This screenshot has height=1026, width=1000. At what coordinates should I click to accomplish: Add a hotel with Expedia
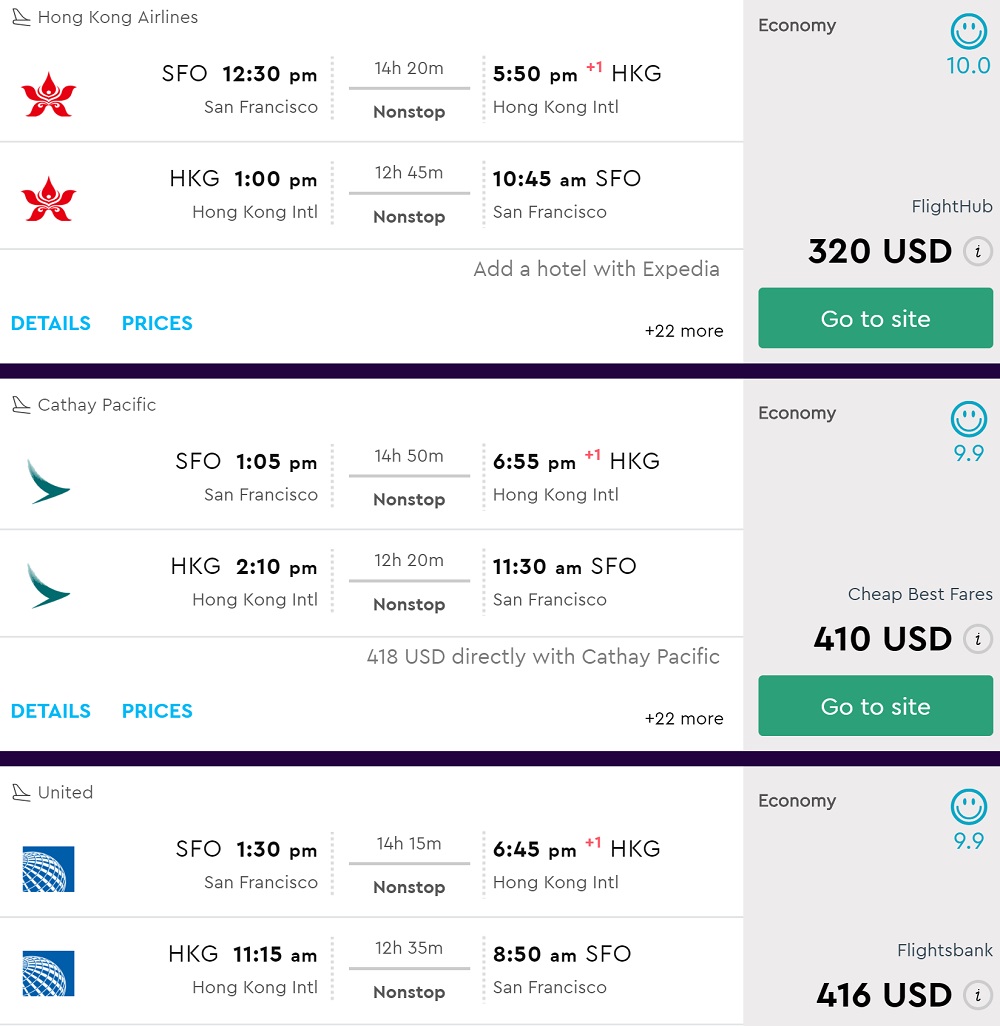pos(596,269)
